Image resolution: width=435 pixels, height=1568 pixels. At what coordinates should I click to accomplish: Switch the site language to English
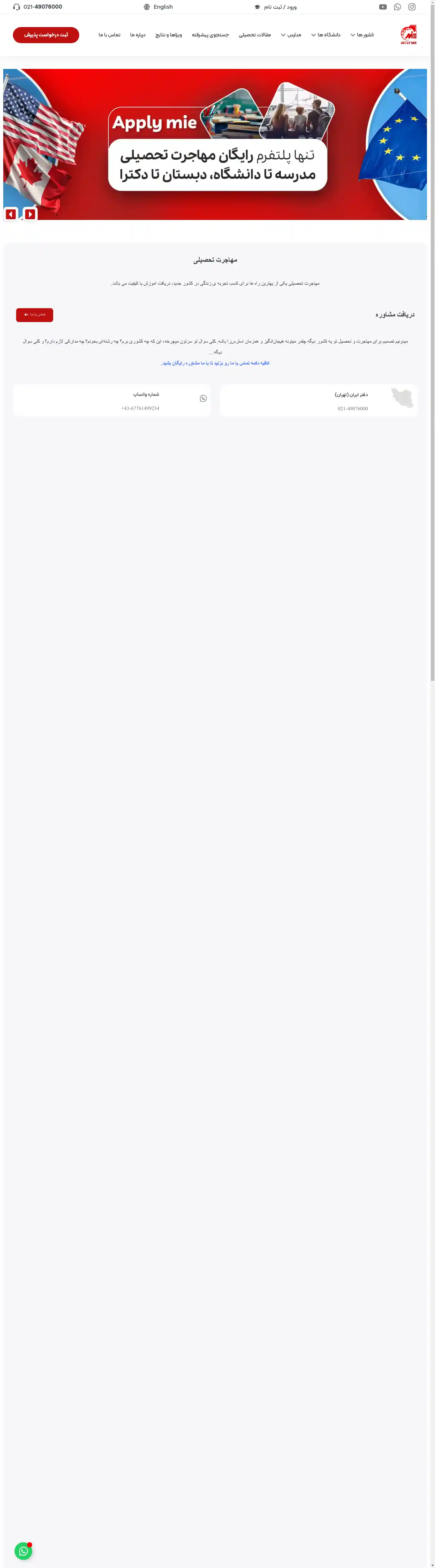coord(159,7)
